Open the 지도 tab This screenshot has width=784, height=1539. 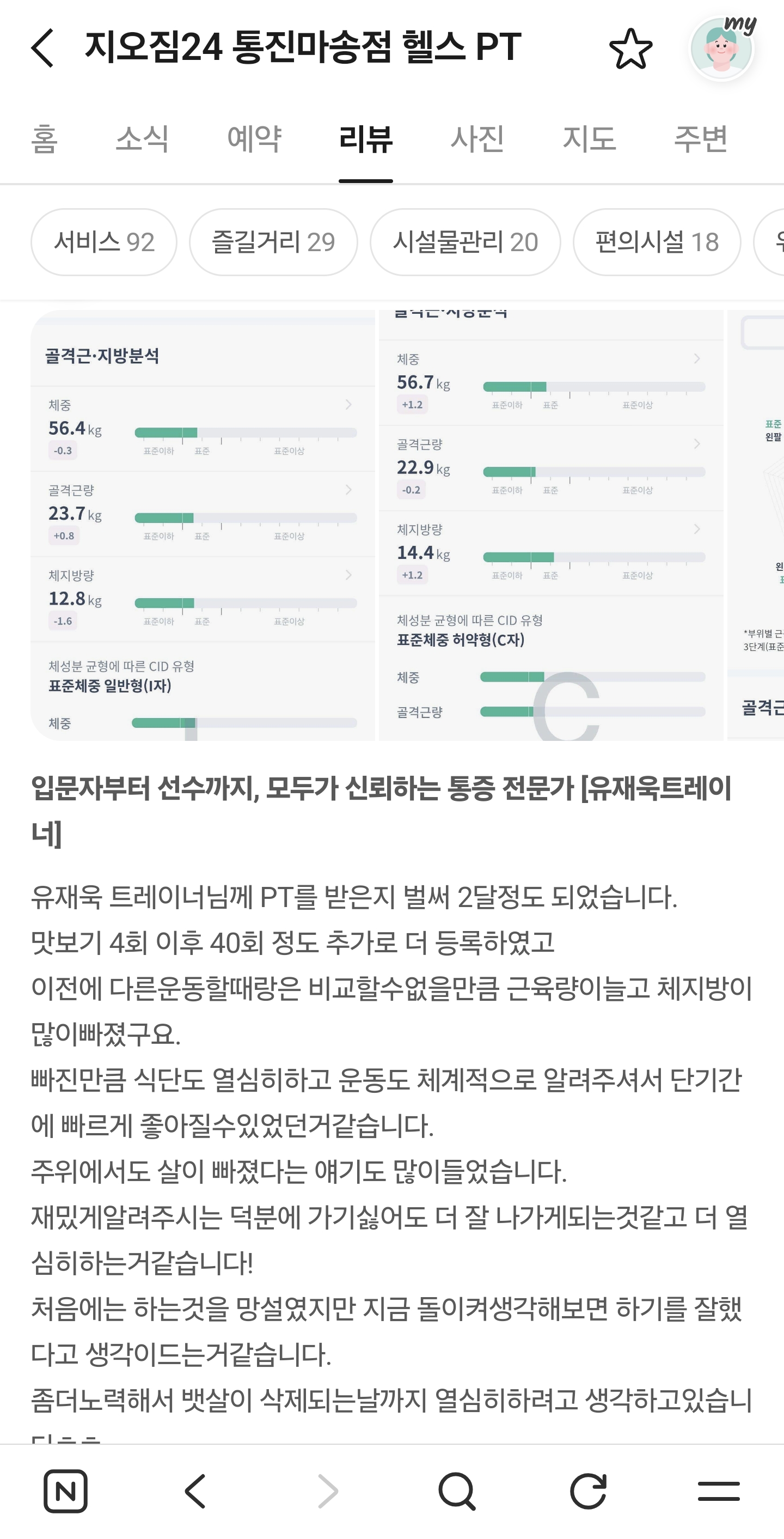pyautogui.click(x=589, y=139)
